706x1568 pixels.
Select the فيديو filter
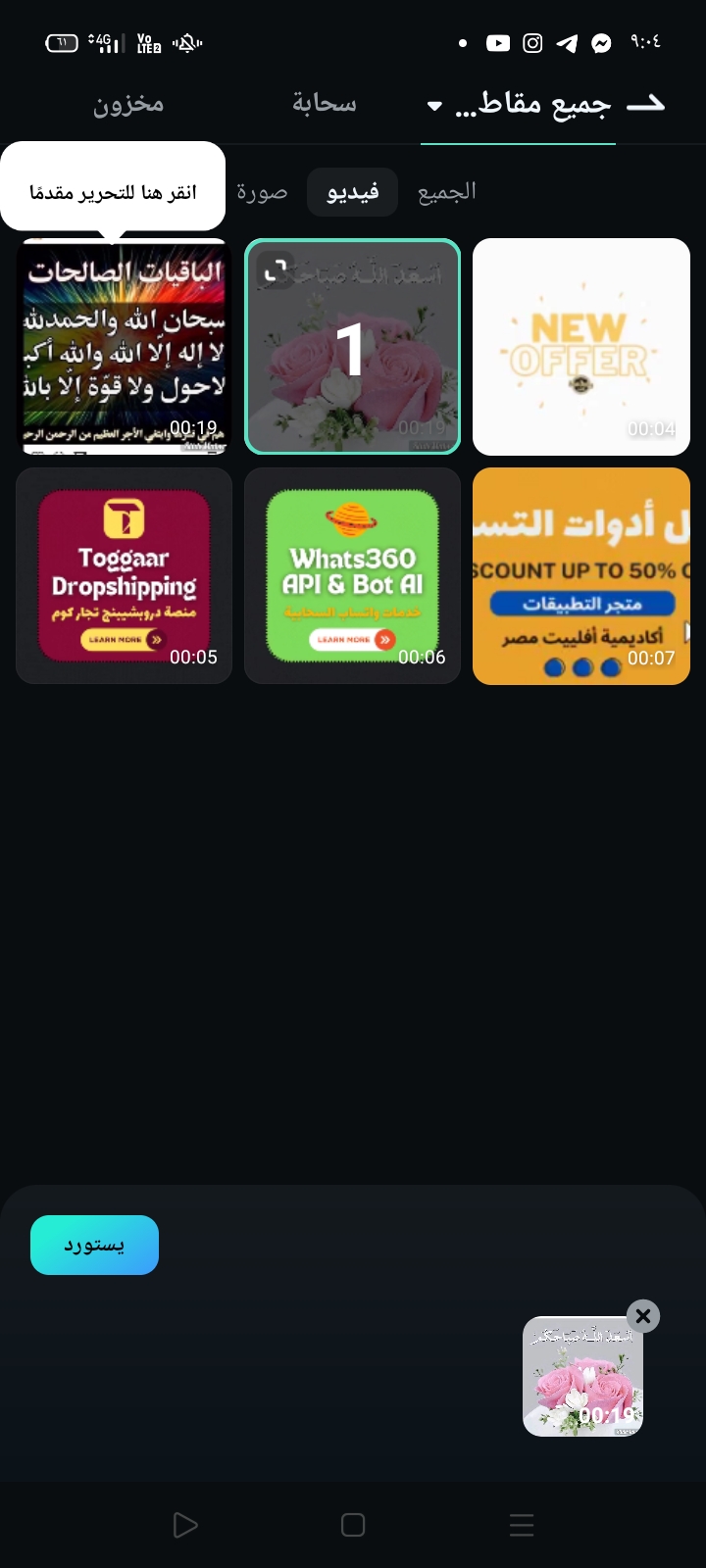352,192
